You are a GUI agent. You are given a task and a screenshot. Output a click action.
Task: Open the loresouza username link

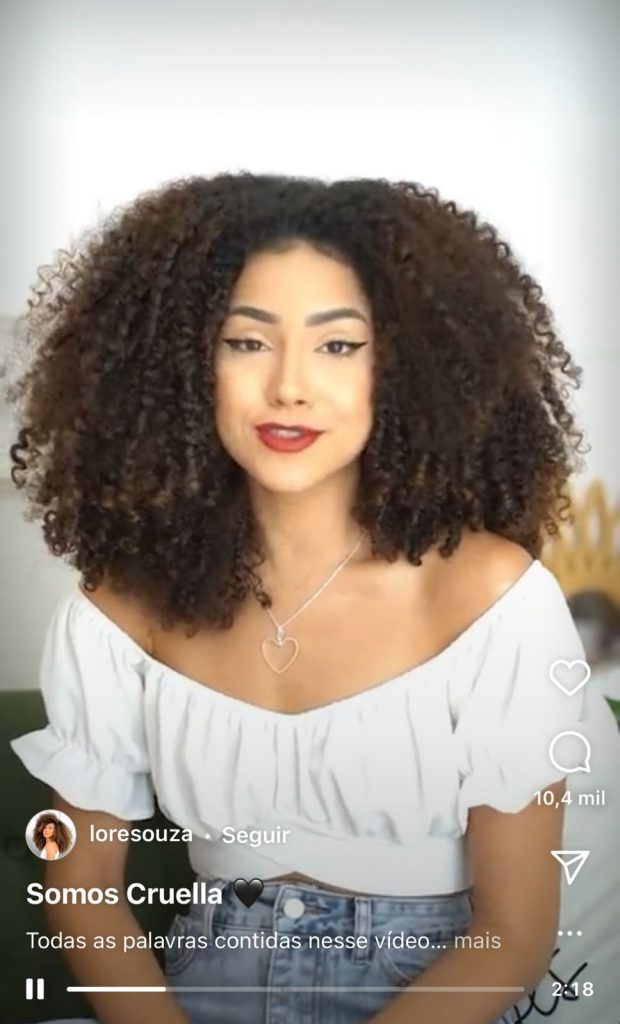tap(140, 833)
